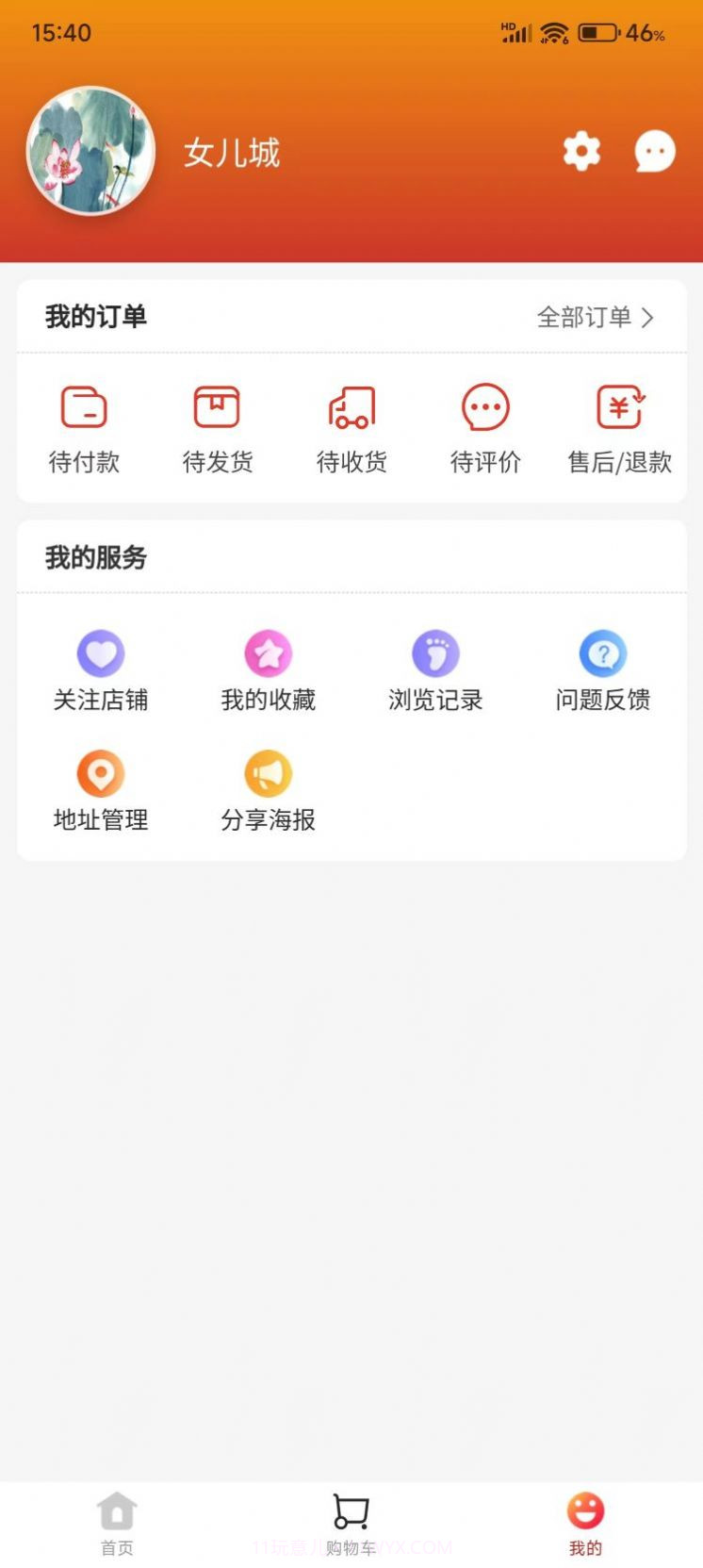Screen dimensions: 703x1568
Task: Open the messages chat bubble icon
Action: (656, 151)
